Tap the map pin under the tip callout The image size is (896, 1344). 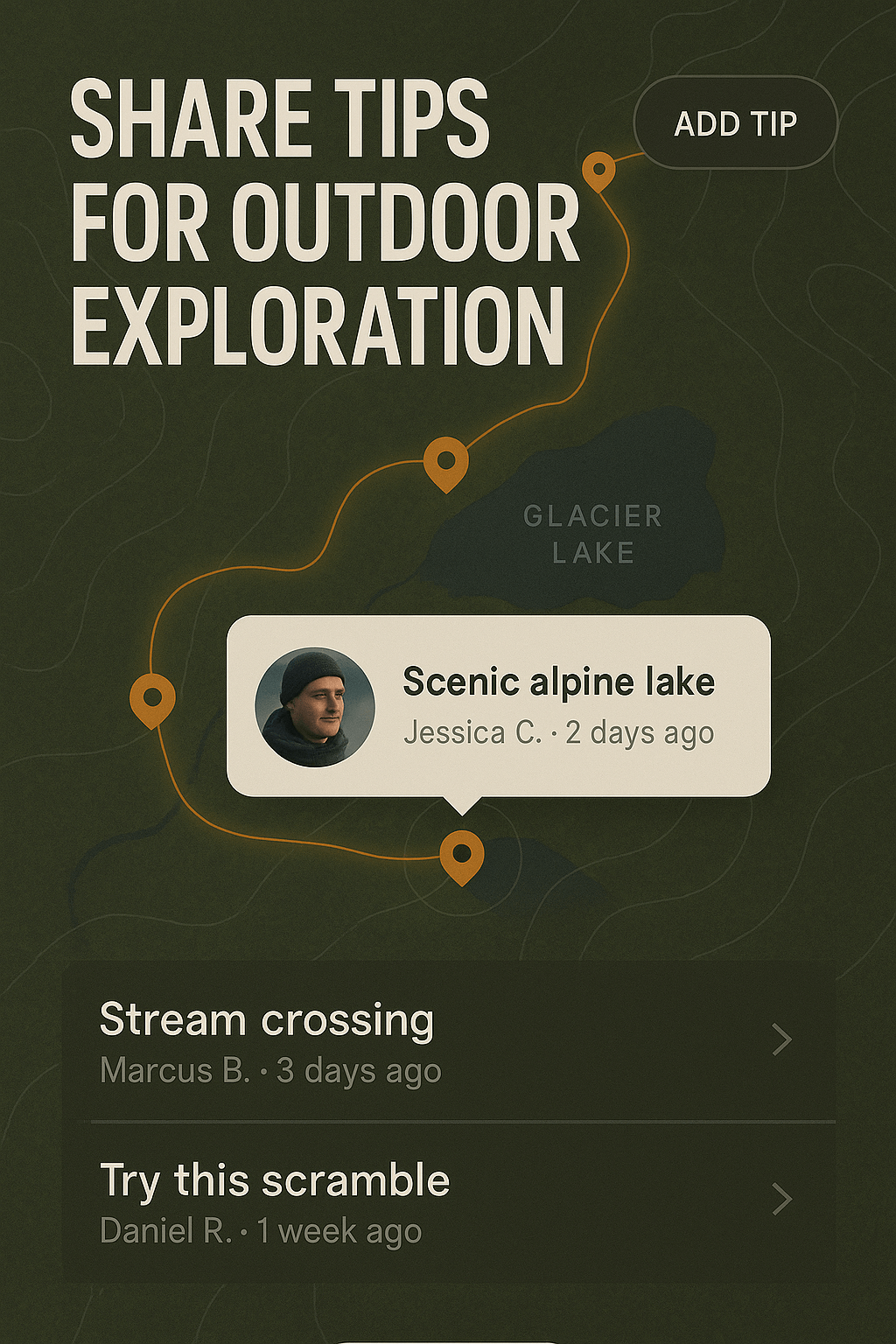click(461, 854)
